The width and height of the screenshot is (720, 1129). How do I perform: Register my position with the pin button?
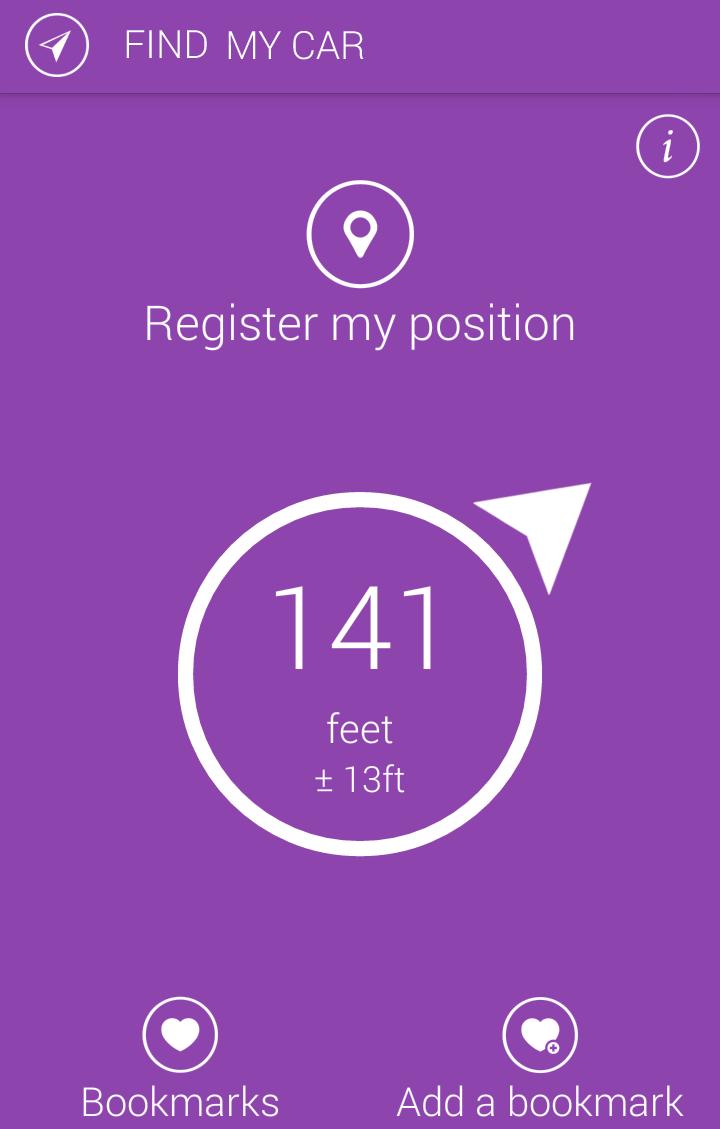coord(360,234)
